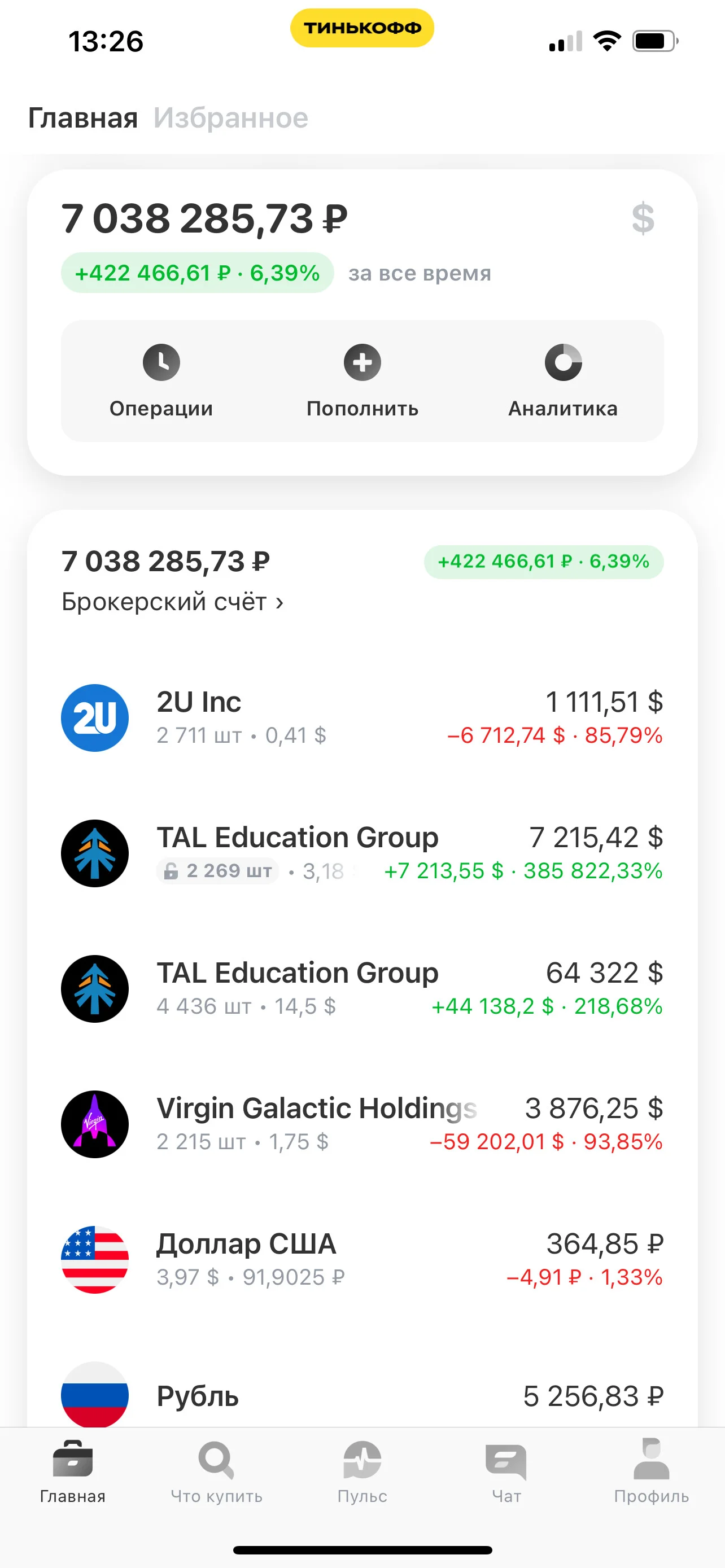Tap the за все время period selector
725x1568 pixels.
420,273
